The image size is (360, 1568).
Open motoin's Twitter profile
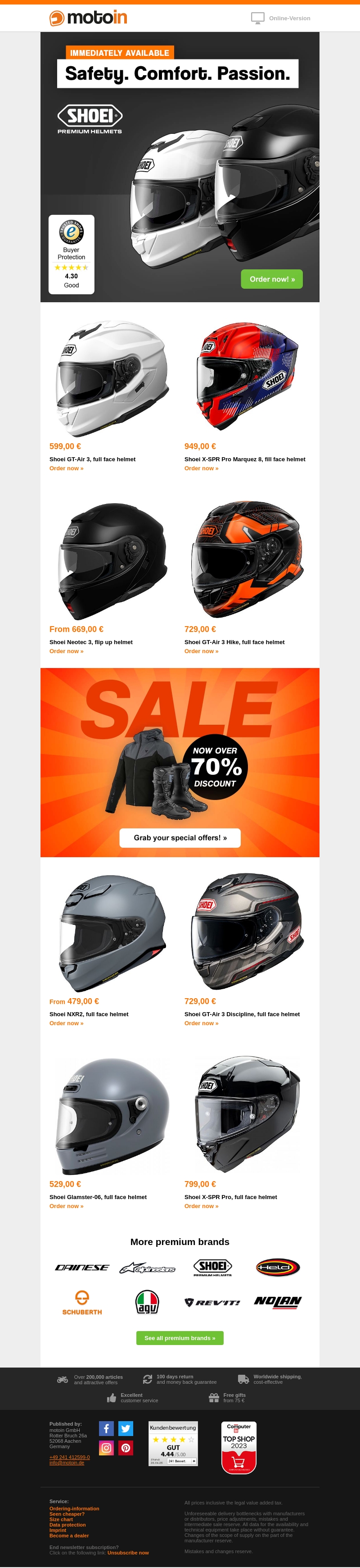tap(126, 1428)
